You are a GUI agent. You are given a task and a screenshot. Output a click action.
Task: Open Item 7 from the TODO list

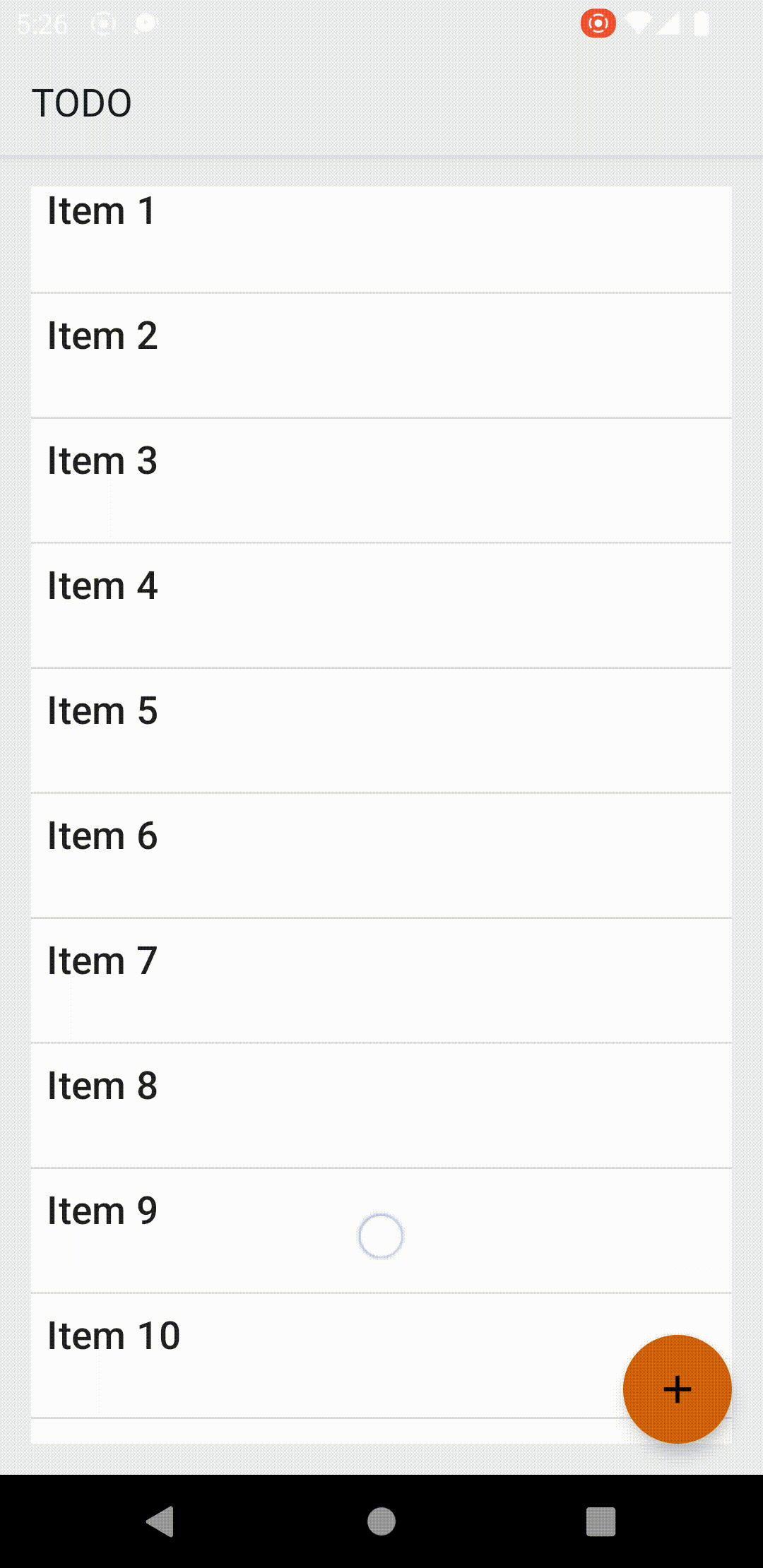[102, 959]
